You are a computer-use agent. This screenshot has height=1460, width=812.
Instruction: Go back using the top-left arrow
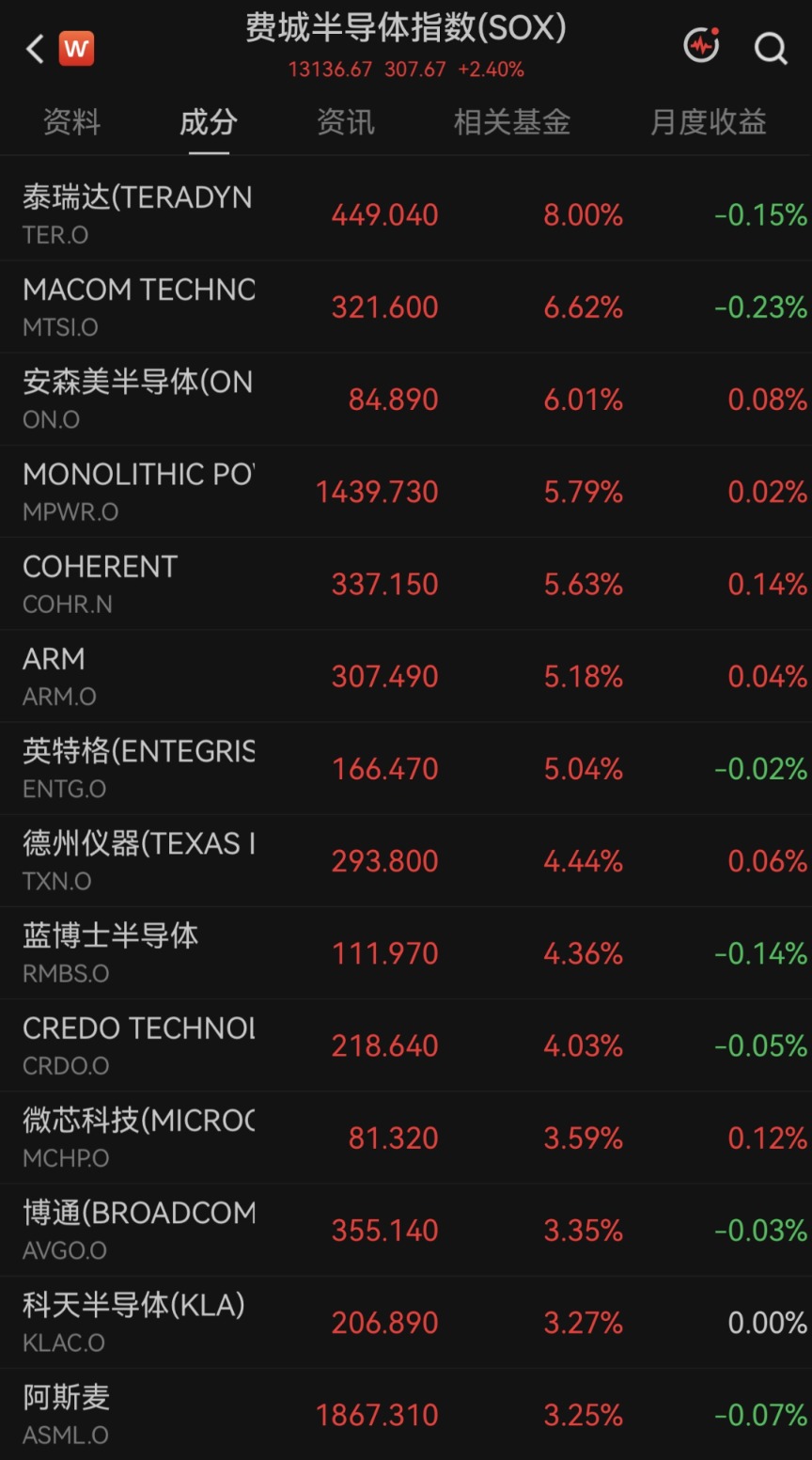click(36, 48)
